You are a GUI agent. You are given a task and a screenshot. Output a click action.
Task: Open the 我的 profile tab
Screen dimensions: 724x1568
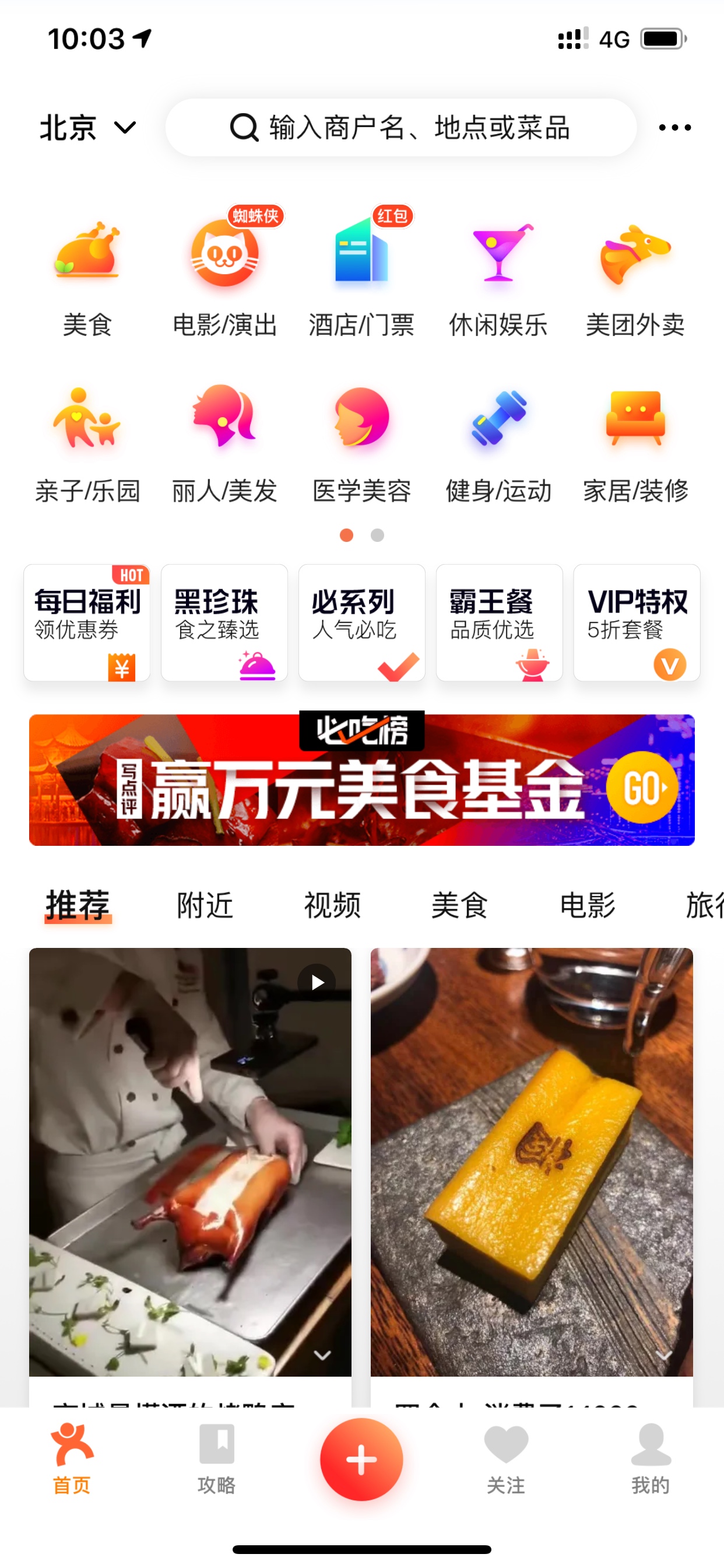[x=651, y=1458]
